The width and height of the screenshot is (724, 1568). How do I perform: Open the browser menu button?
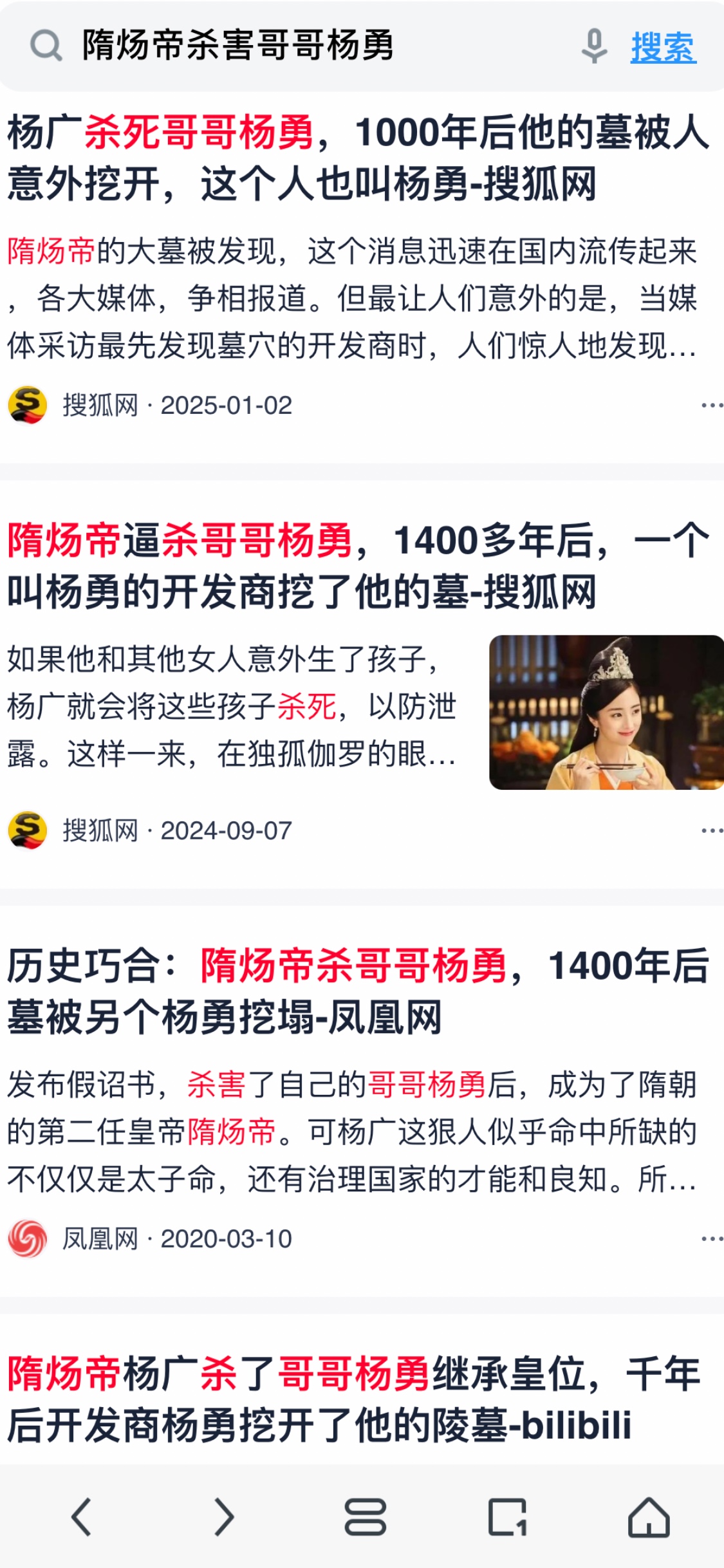[x=365, y=1517]
